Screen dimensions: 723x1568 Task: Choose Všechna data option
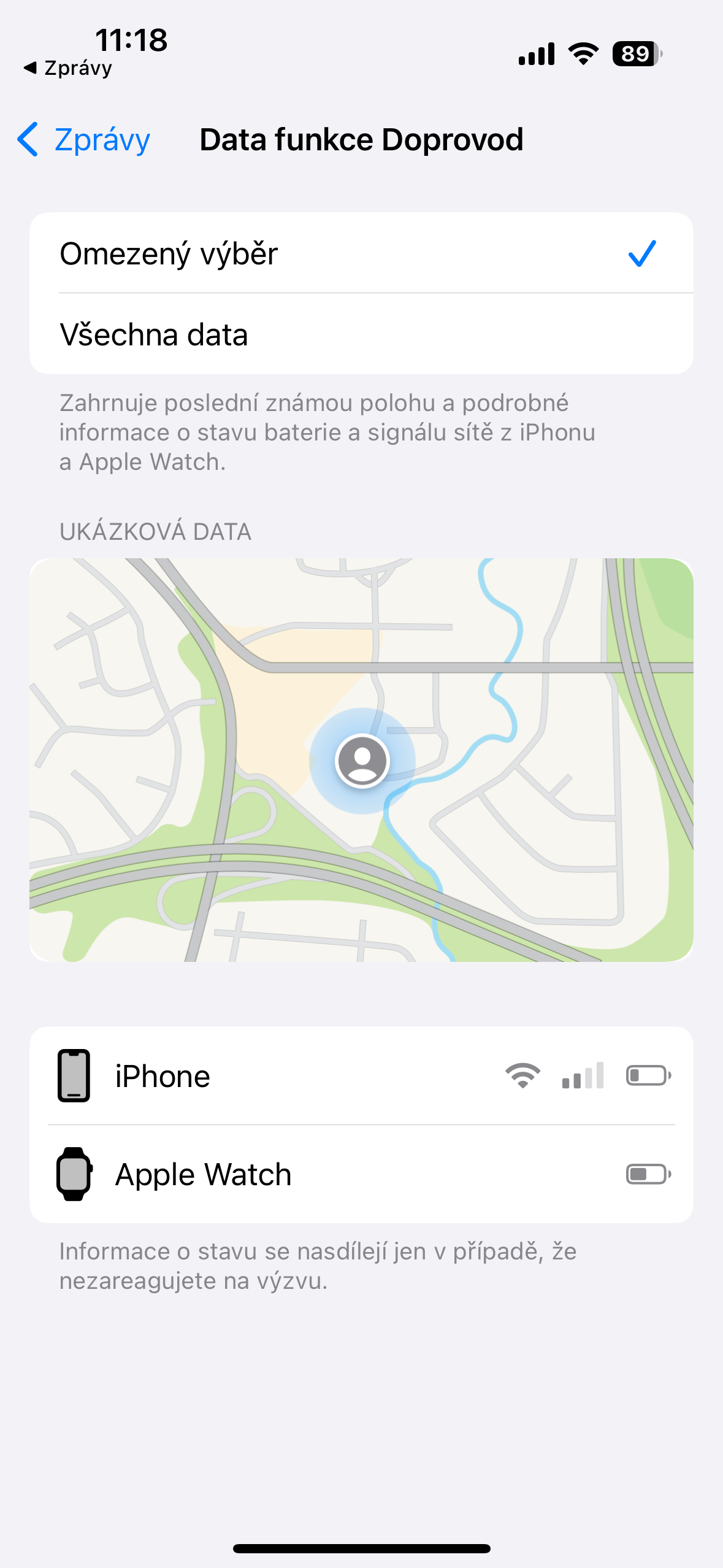point(361,334)
